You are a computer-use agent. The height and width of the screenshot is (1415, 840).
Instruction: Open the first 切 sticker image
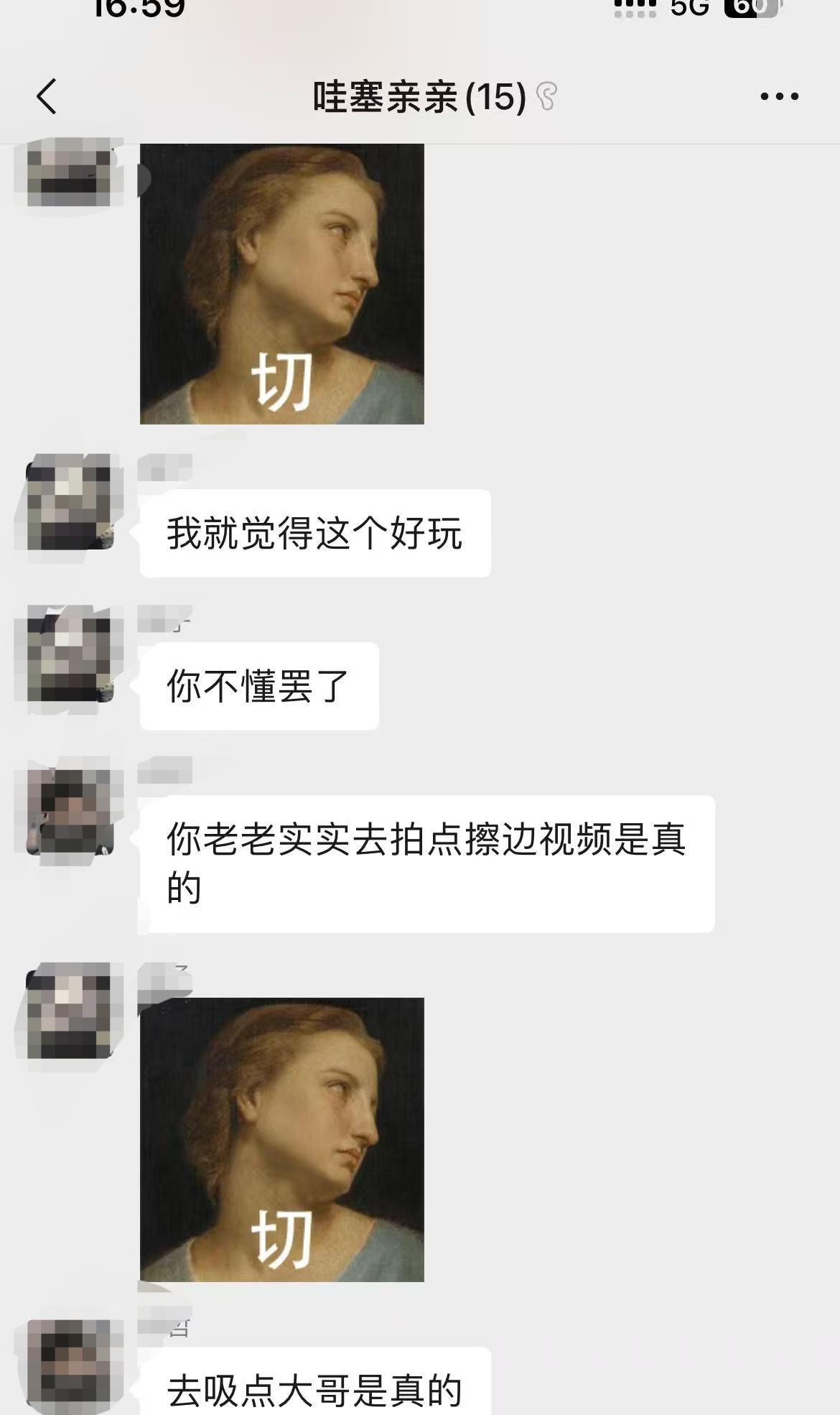click(x=281, y=284)
